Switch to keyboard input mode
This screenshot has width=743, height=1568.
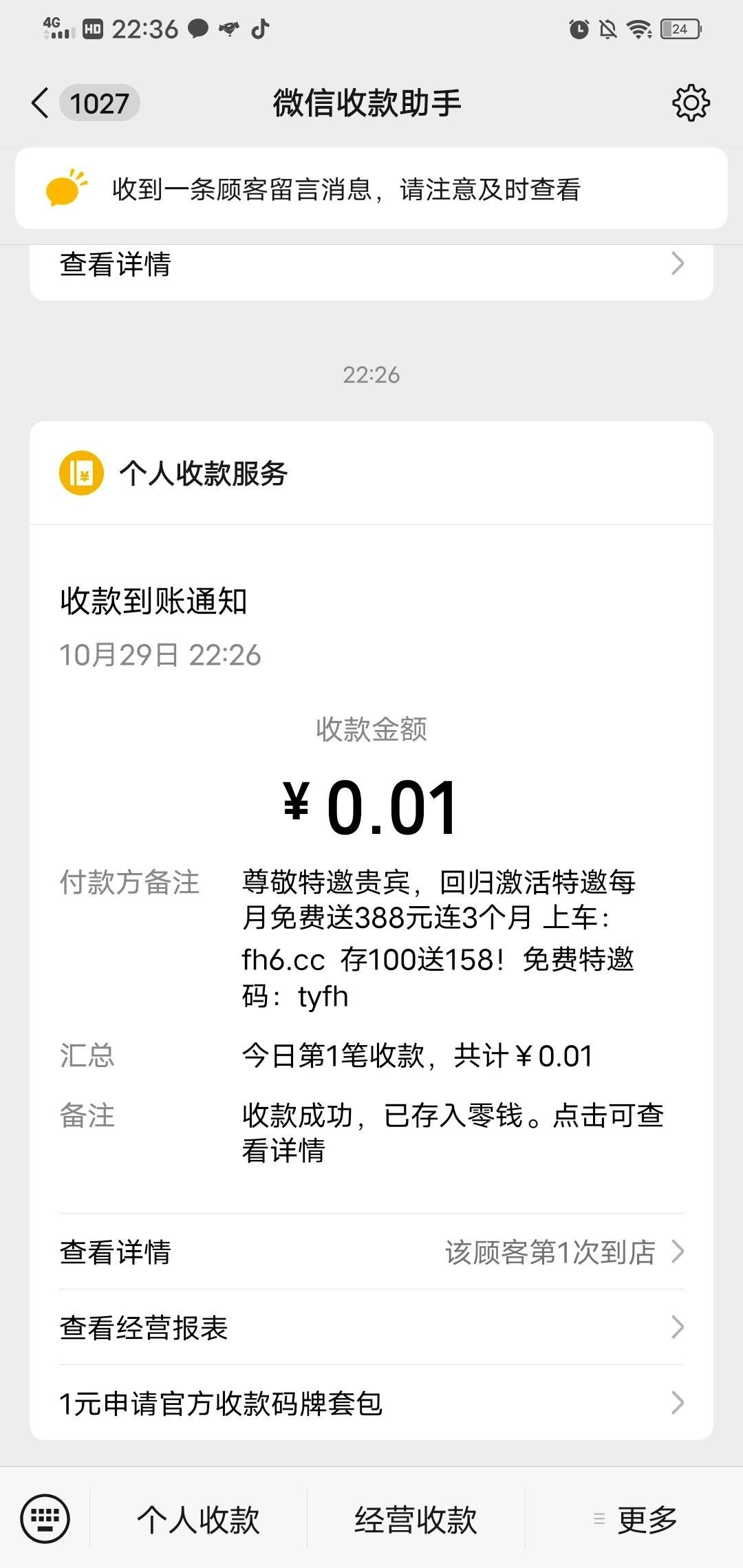point(45,1519)
